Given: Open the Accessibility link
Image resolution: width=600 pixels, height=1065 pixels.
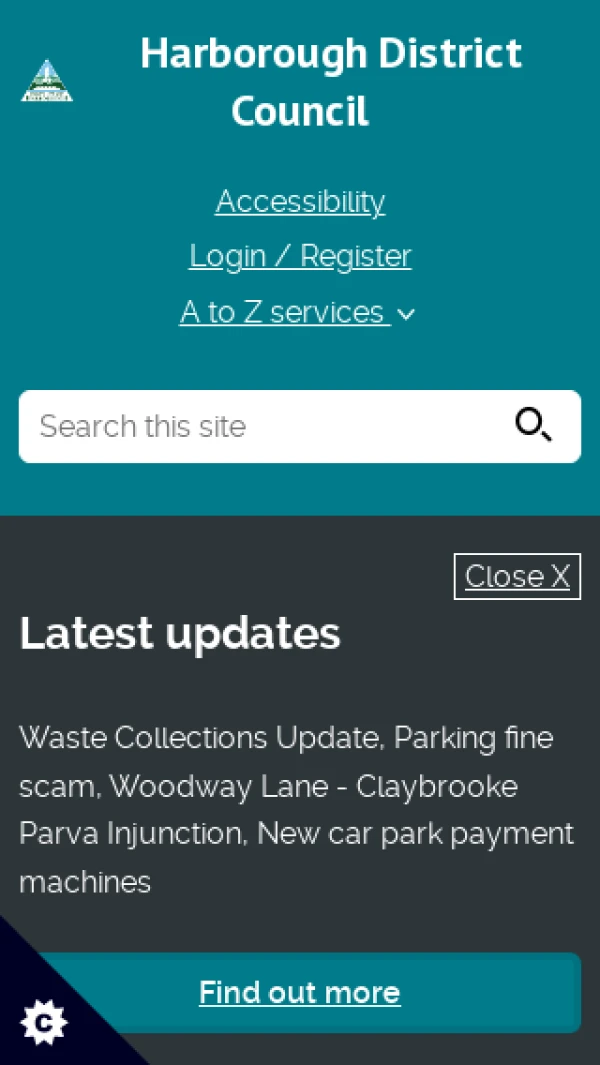Looking at the screenshot, I should click(300, 202).
